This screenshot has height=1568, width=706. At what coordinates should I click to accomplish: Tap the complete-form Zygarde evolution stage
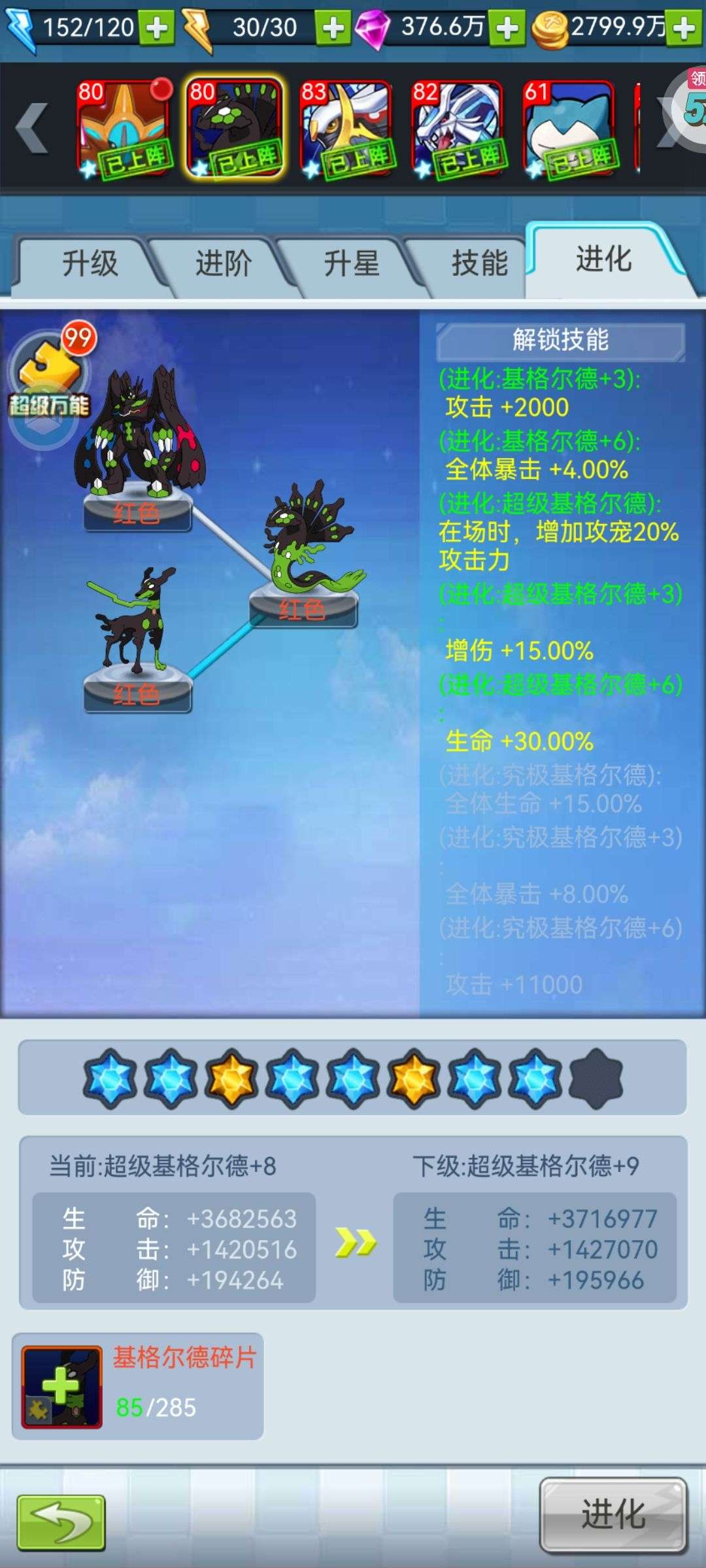click(x=139, y=448)
